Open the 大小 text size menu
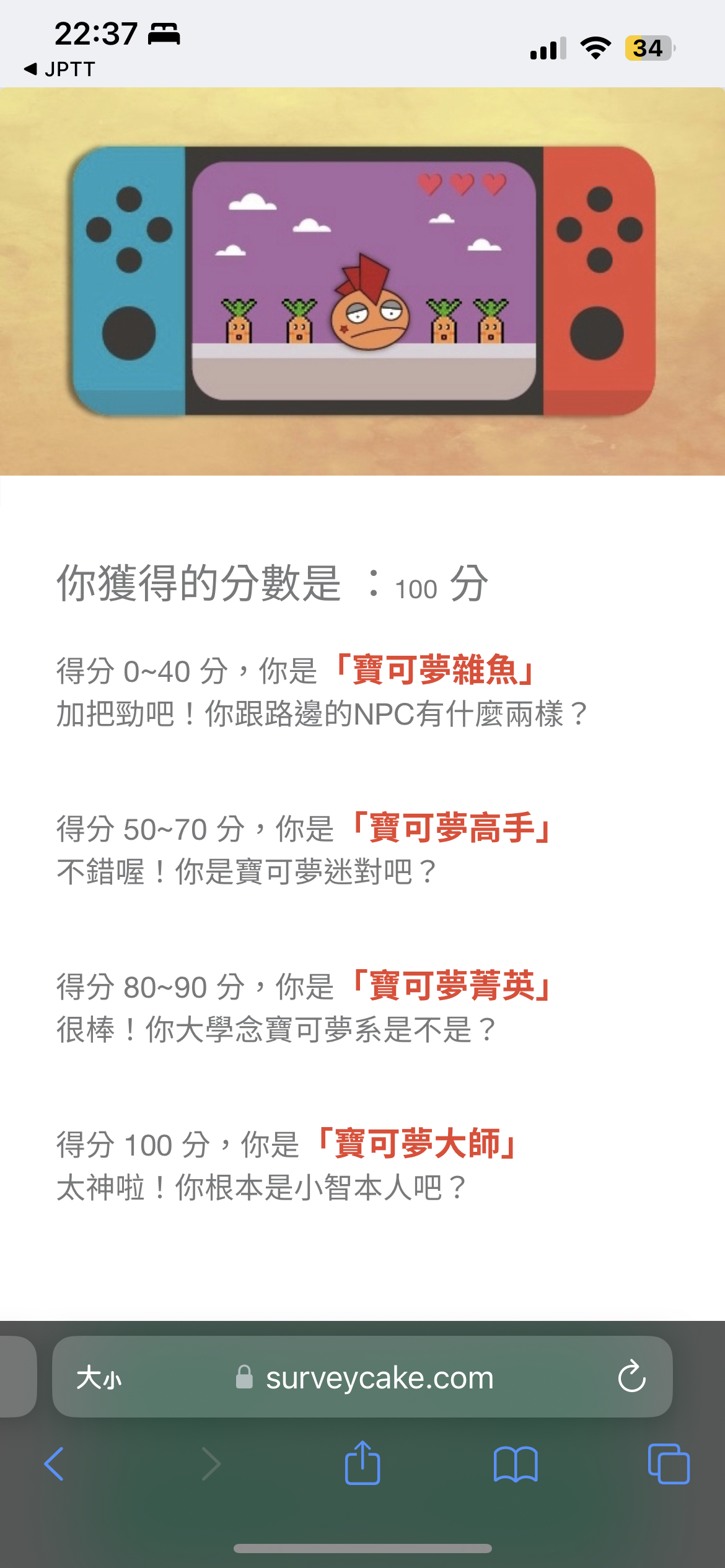This screenshot has height=1568, width=725. pos(99,1378)
